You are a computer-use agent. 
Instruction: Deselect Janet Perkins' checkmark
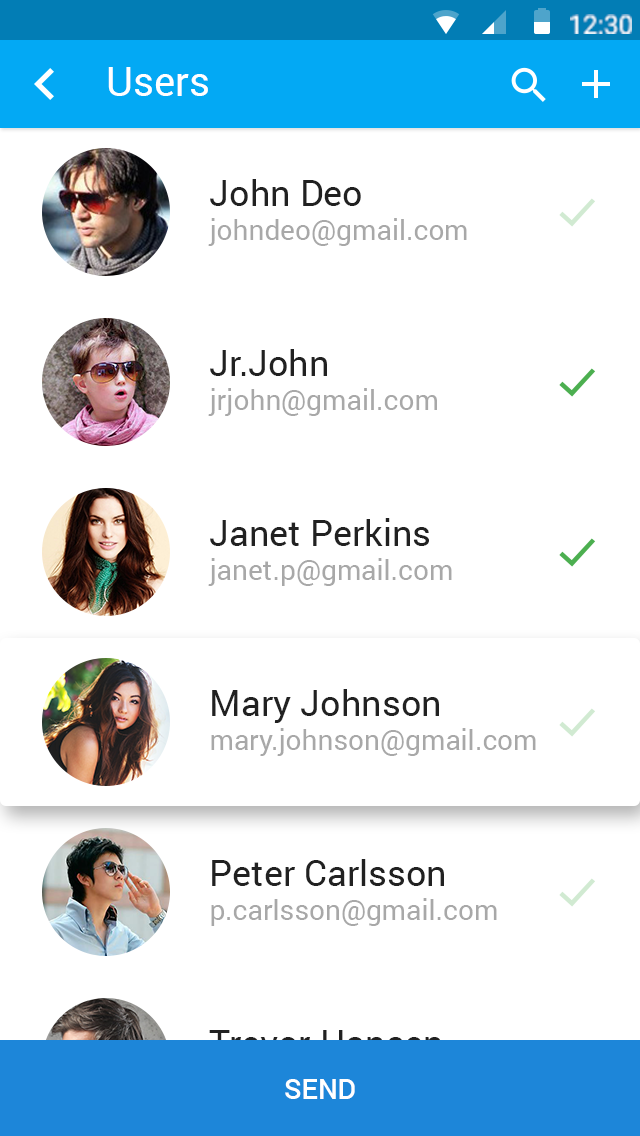tap(577, 552)
